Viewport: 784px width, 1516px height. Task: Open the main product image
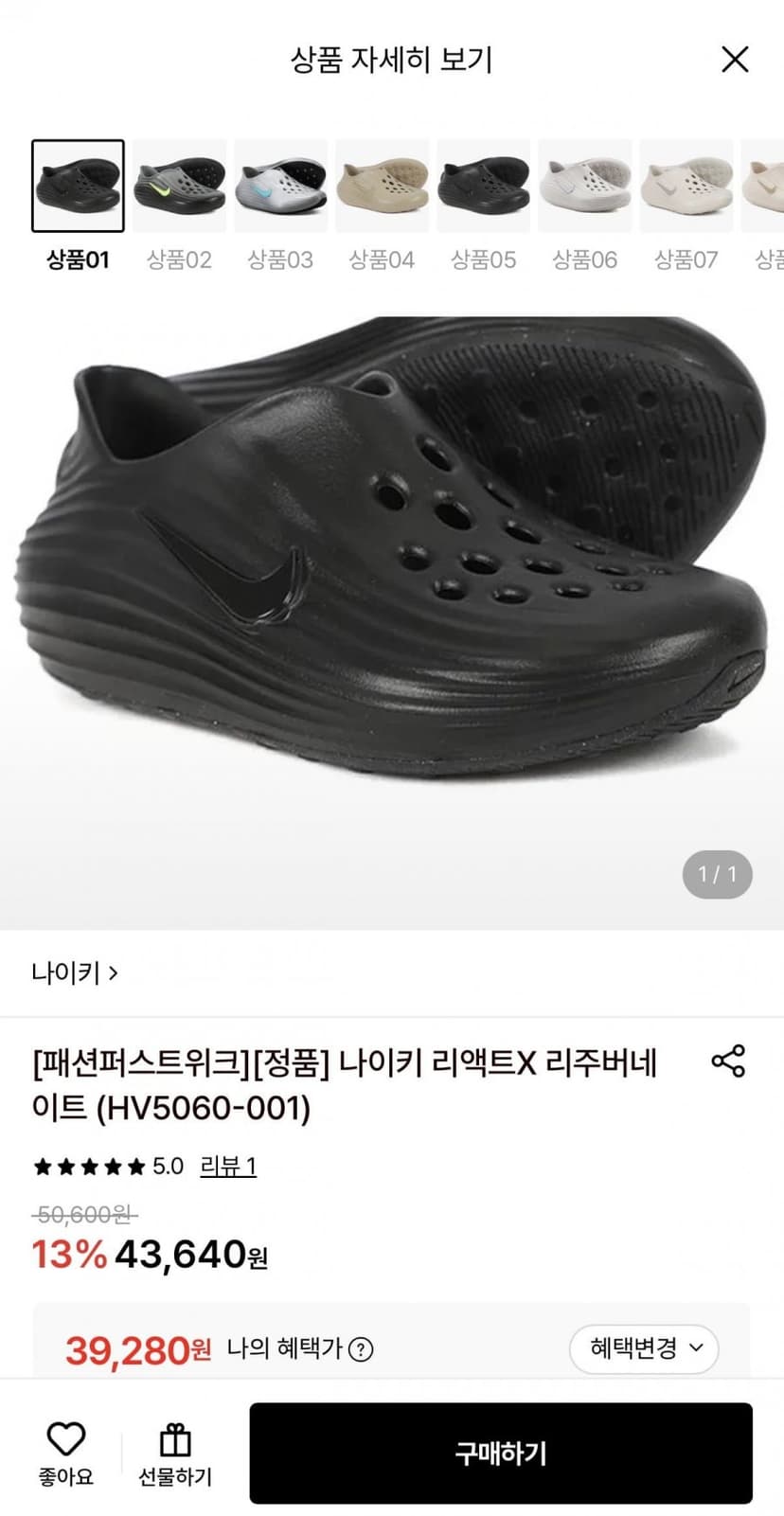point(392,622)
